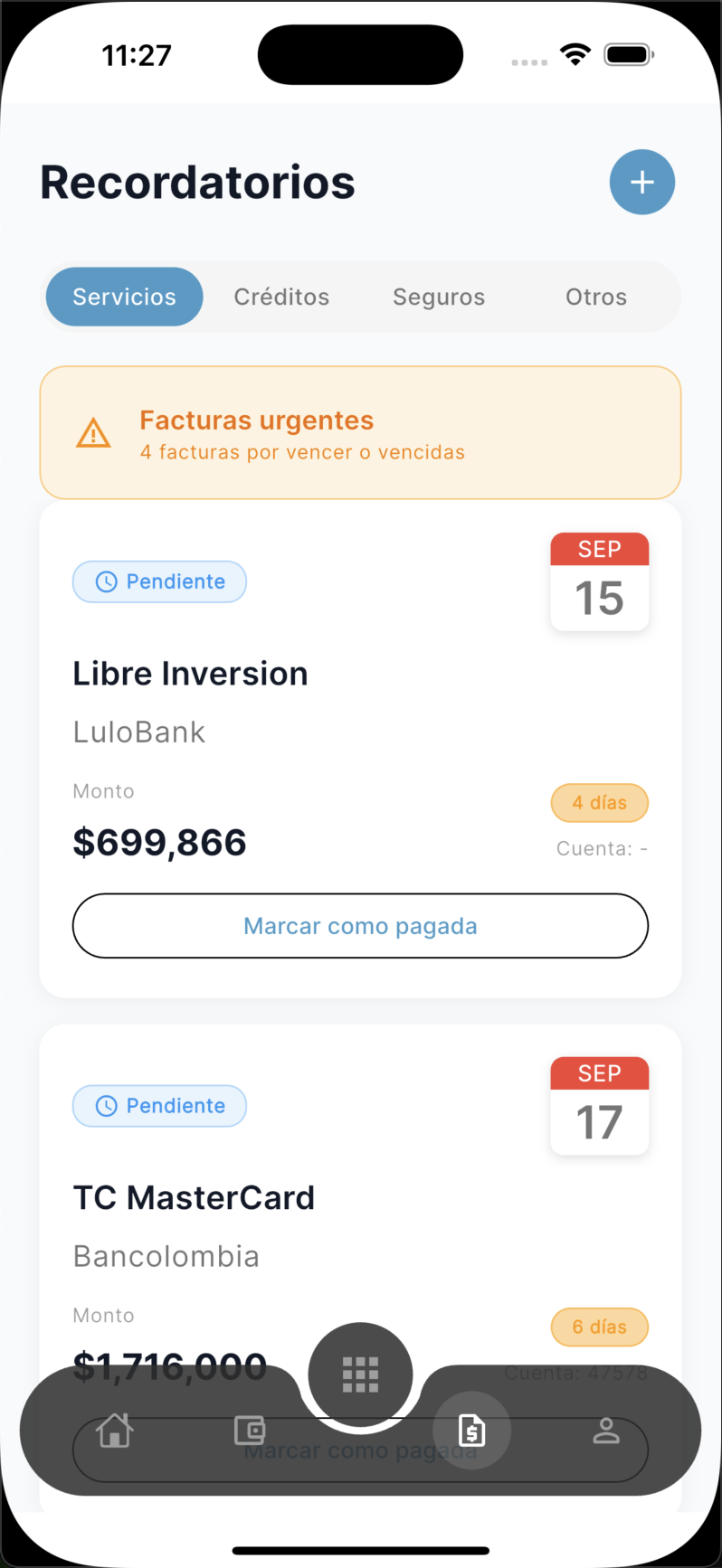Tap the plus button to add a reminder
Viewport: 722px width, 1568px height.
(x=641, y=182)
